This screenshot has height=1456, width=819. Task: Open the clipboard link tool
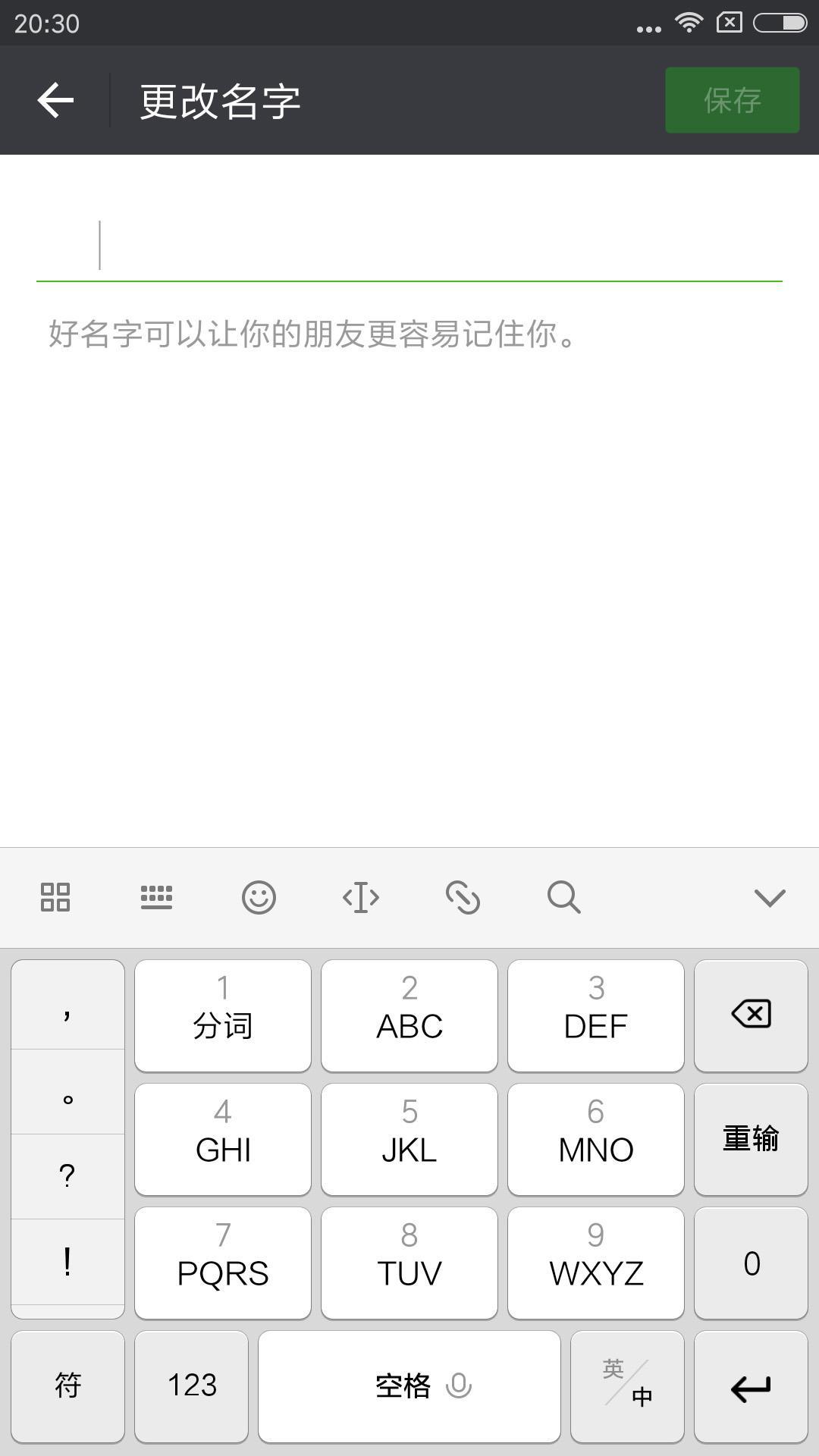463,897
